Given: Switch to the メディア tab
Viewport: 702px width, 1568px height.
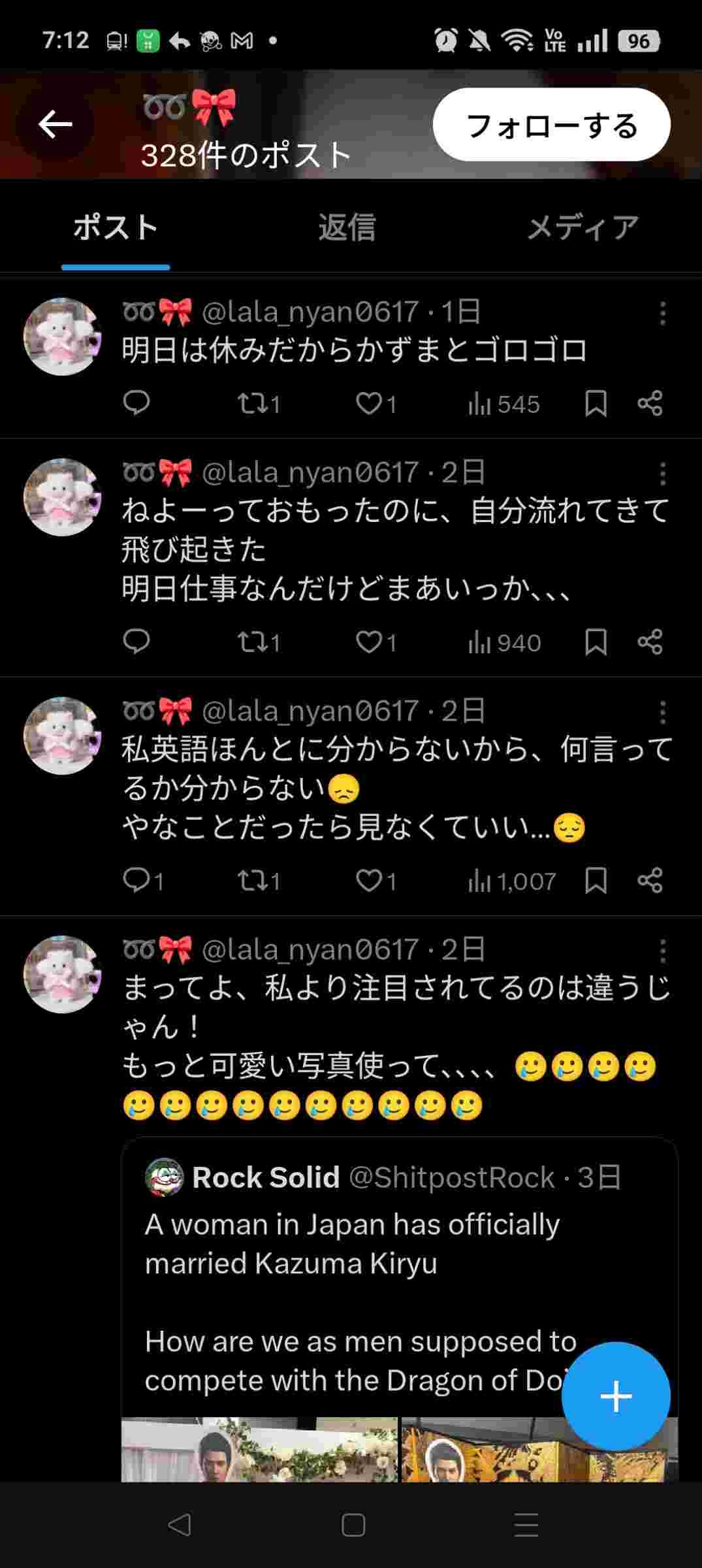Looking at the screenshot, I should click(x=582, y=228).
